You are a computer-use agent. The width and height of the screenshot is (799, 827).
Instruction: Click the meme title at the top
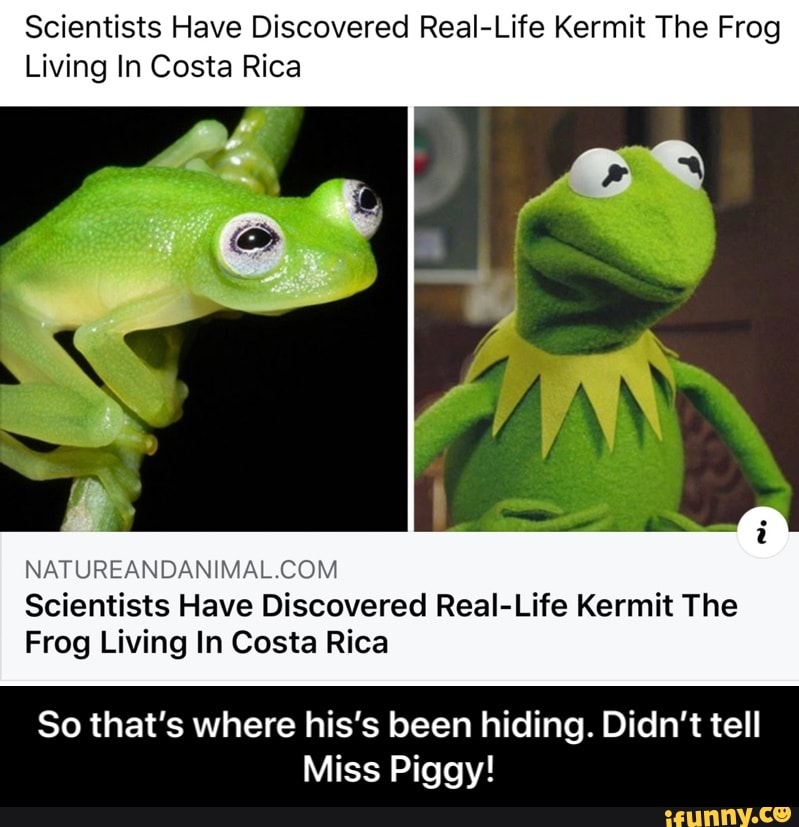(x=400, y=45)
